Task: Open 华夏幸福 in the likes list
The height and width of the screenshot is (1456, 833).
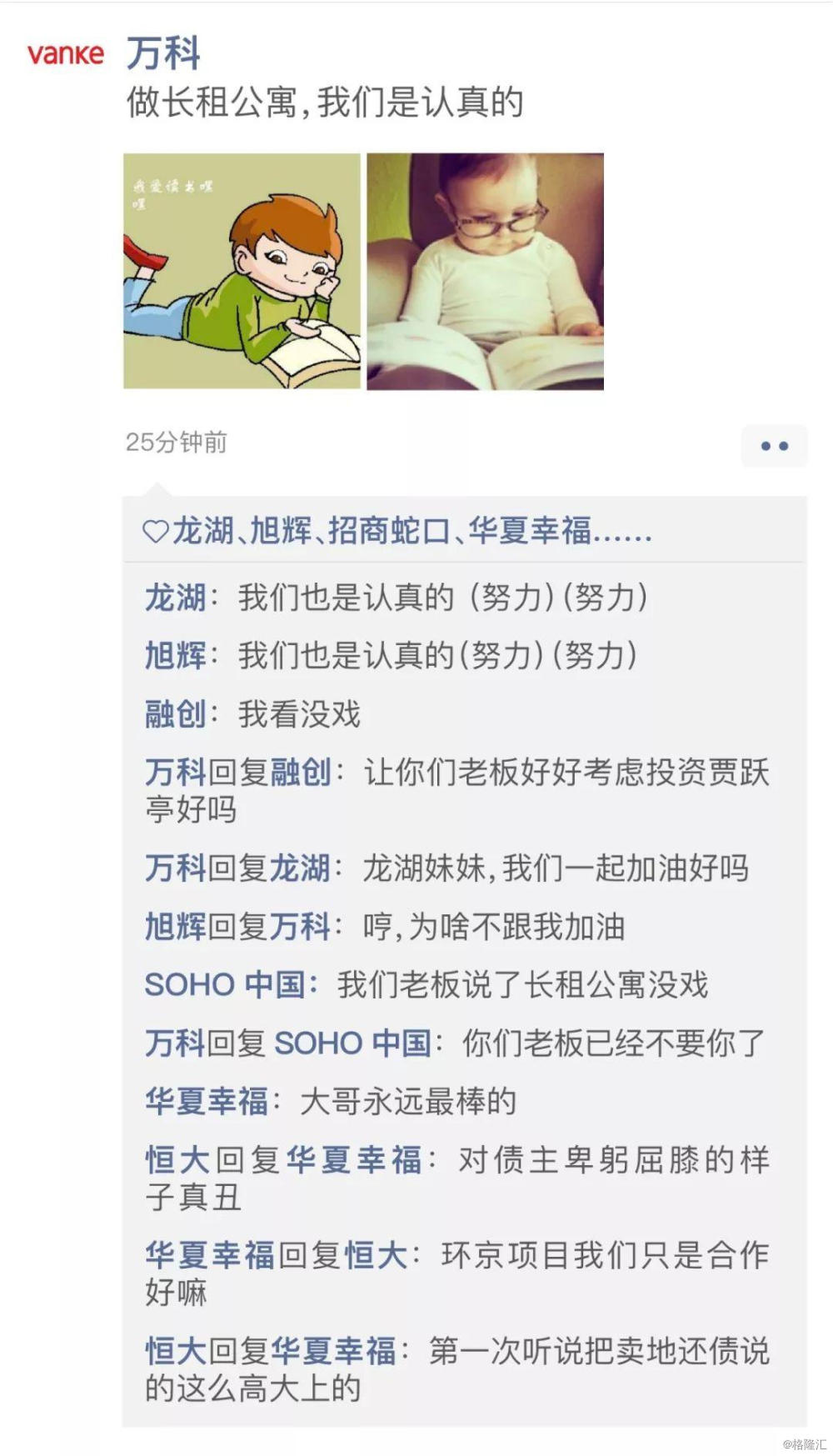Action: [530, 531]
